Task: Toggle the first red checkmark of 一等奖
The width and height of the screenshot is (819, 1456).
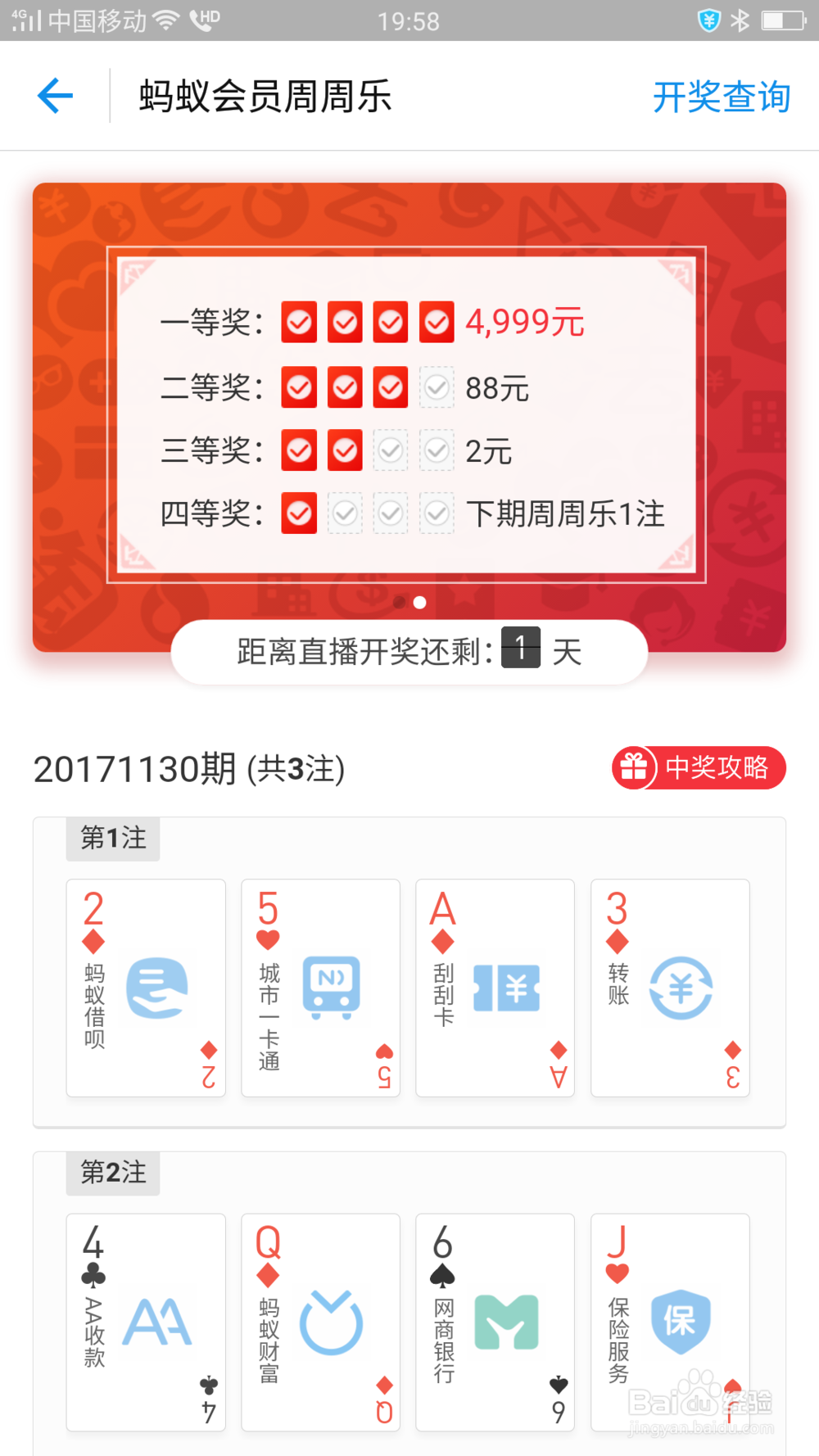Action: (299, 323)
